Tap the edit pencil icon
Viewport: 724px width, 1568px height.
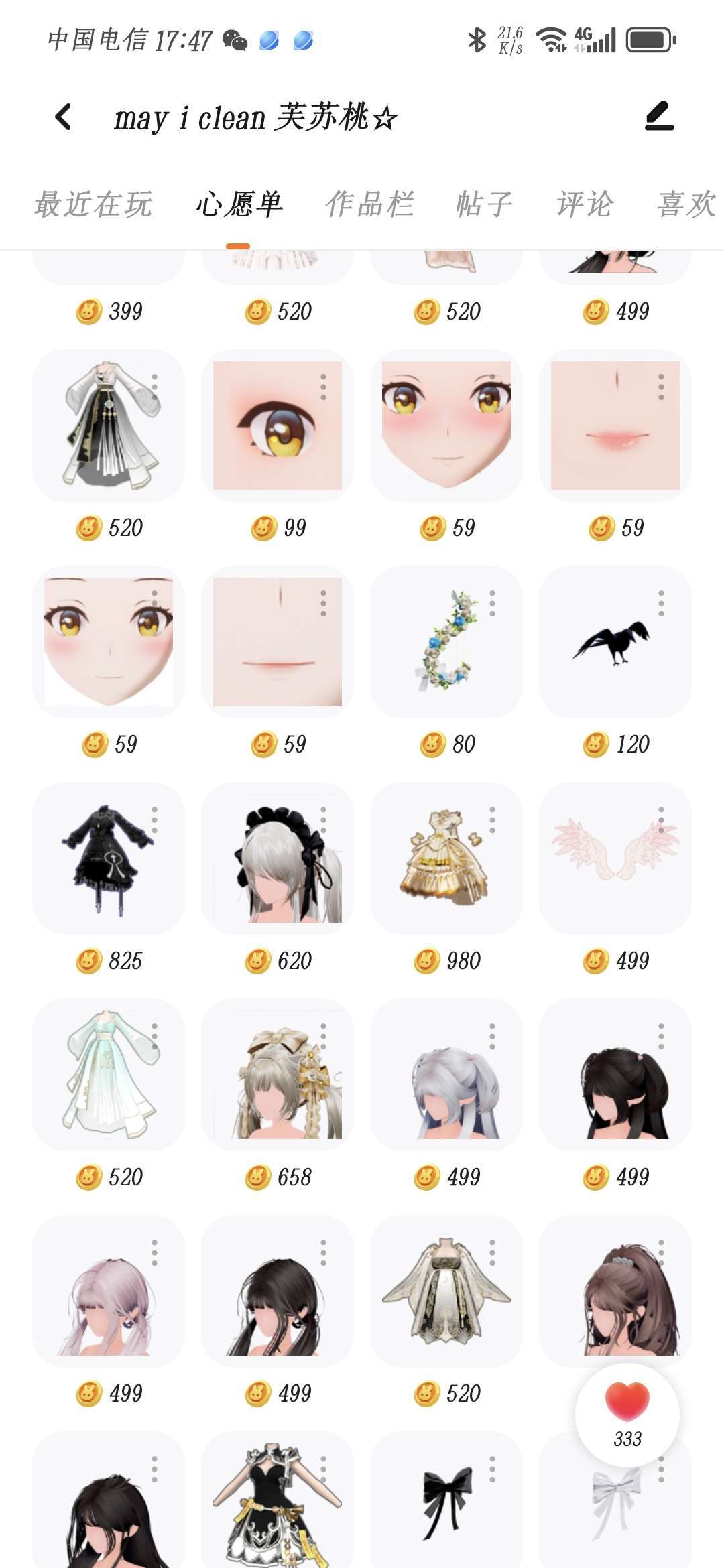659,116
